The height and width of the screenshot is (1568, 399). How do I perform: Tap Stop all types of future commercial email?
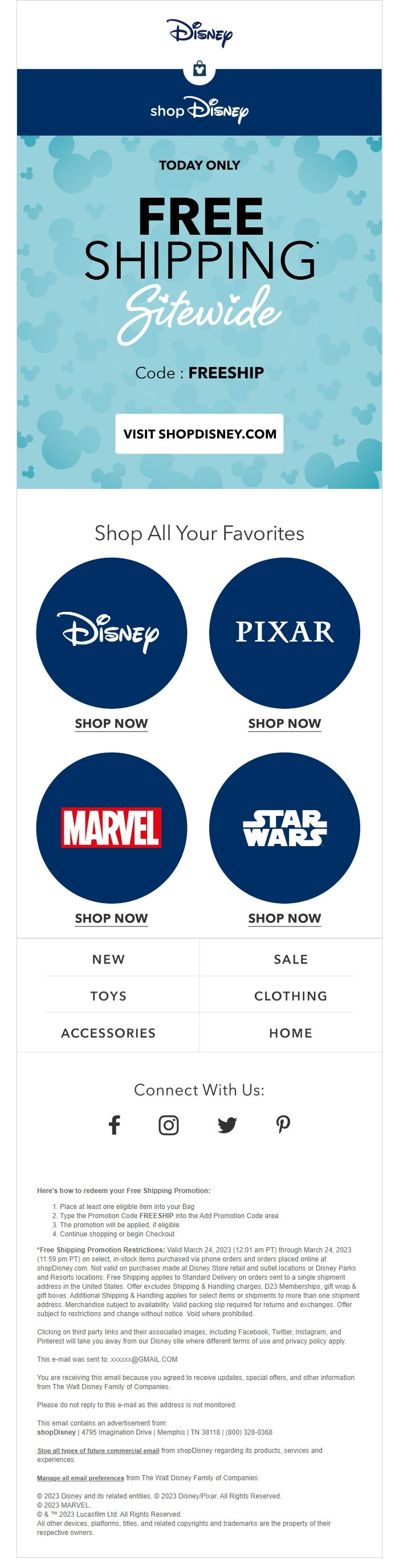[x=98, y=1451]
